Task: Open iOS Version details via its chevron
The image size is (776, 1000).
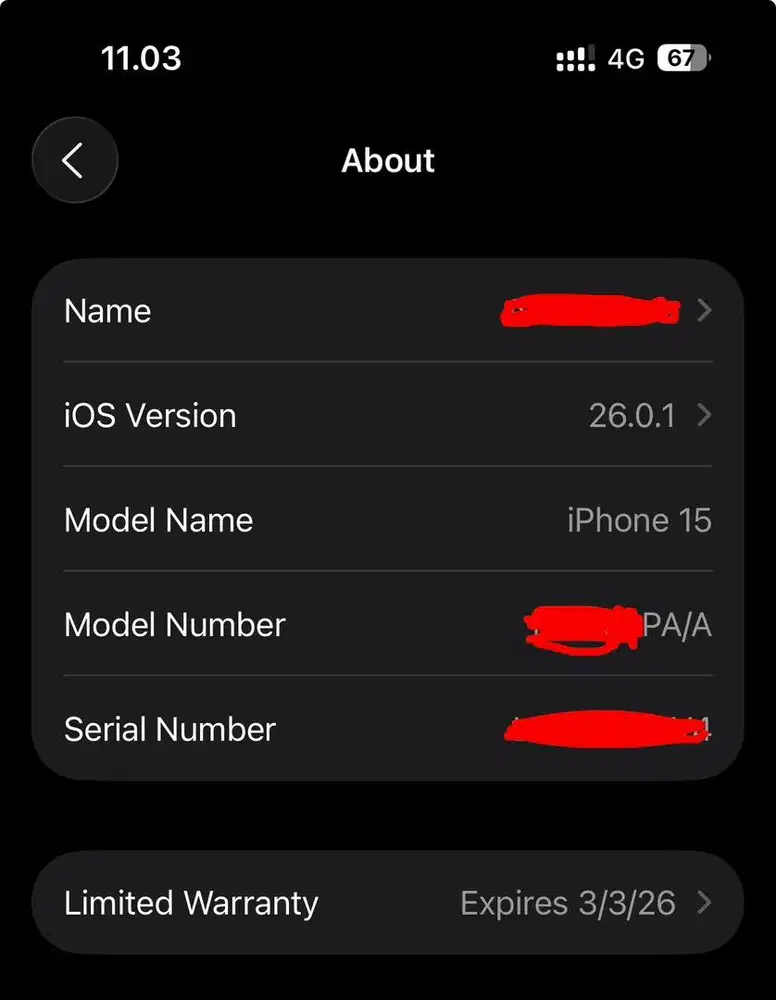Action: 703,415
